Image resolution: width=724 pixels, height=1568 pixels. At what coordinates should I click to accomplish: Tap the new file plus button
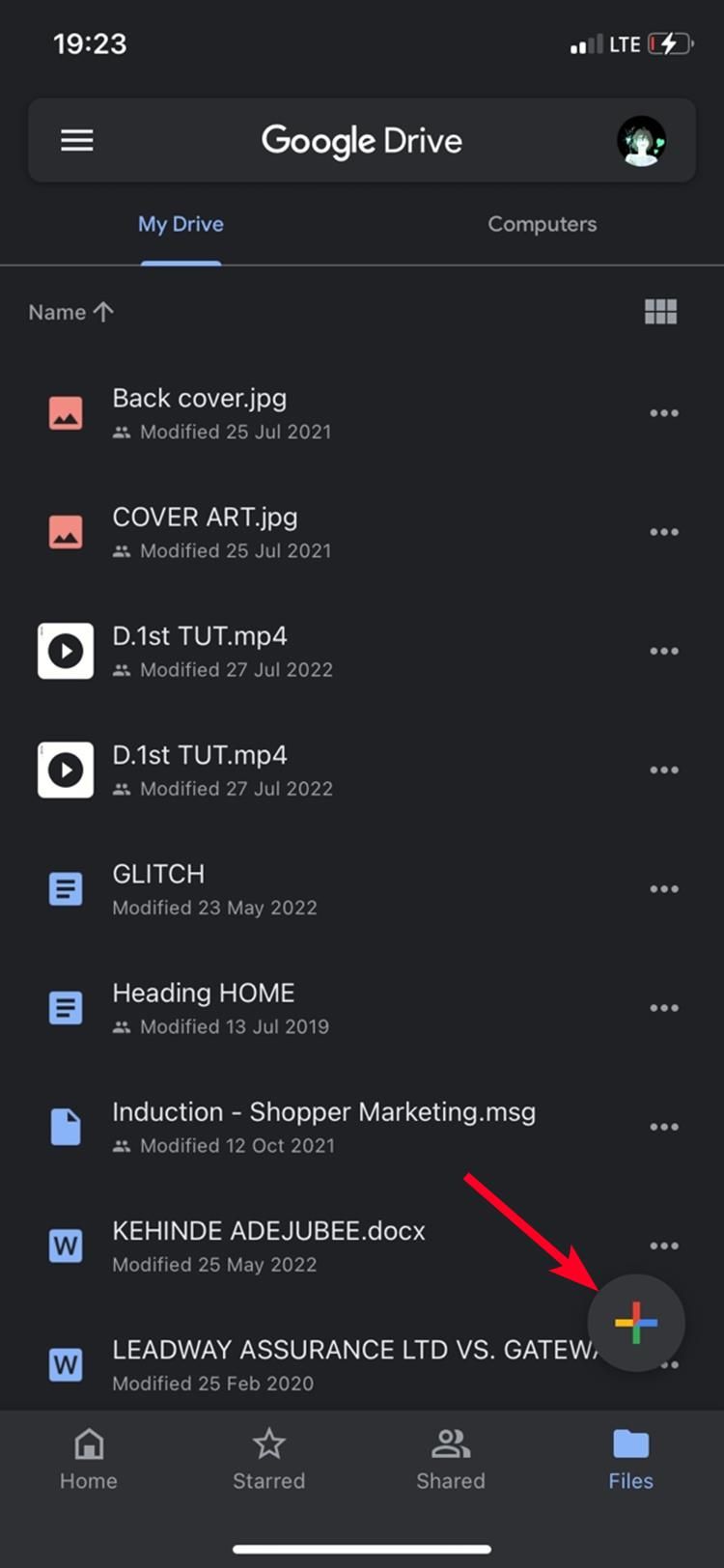[x=636, y=1323]
